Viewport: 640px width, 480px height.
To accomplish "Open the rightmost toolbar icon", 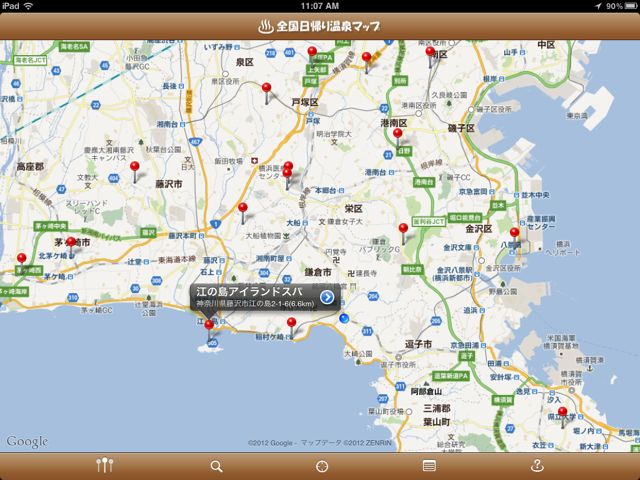I will click(536, 466).
